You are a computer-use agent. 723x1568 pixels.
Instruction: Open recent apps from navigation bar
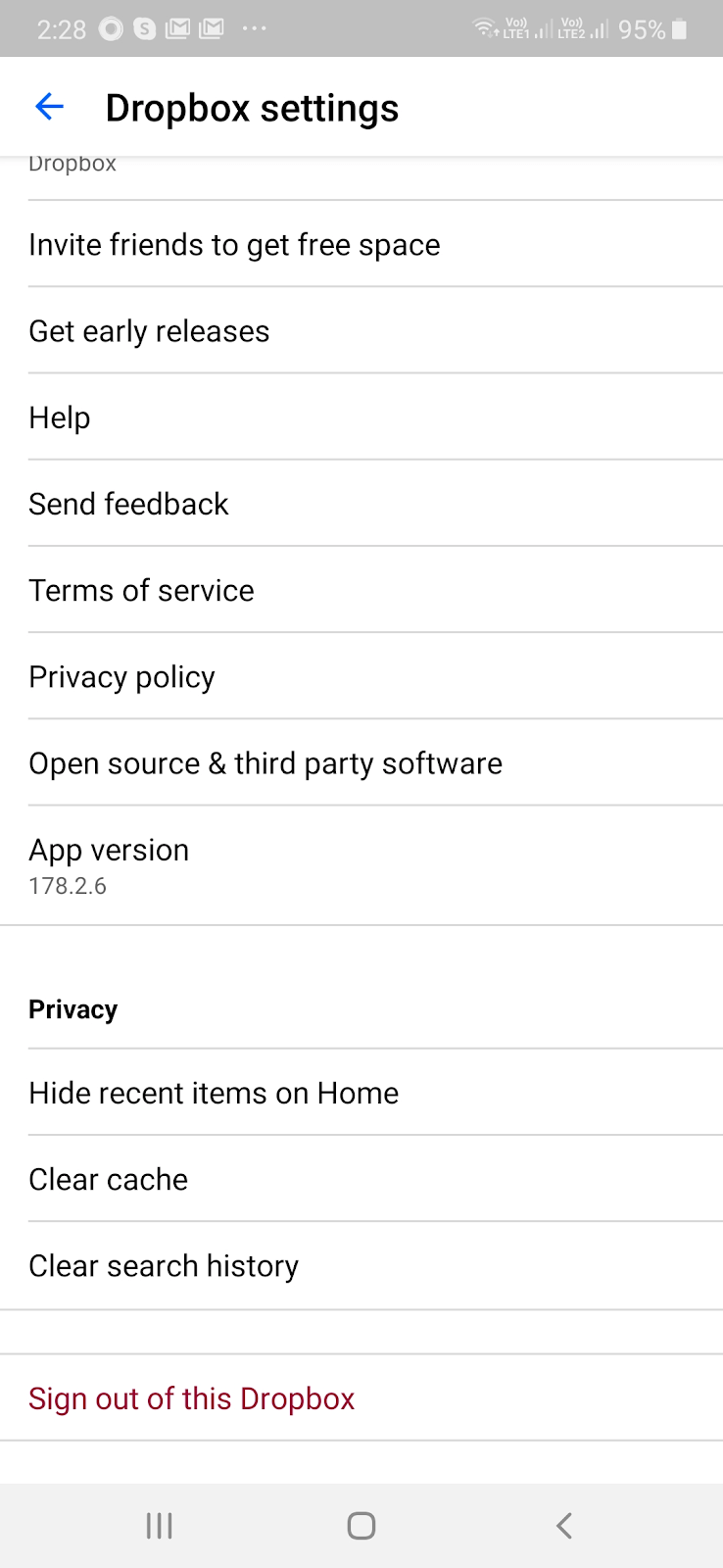159,1525
